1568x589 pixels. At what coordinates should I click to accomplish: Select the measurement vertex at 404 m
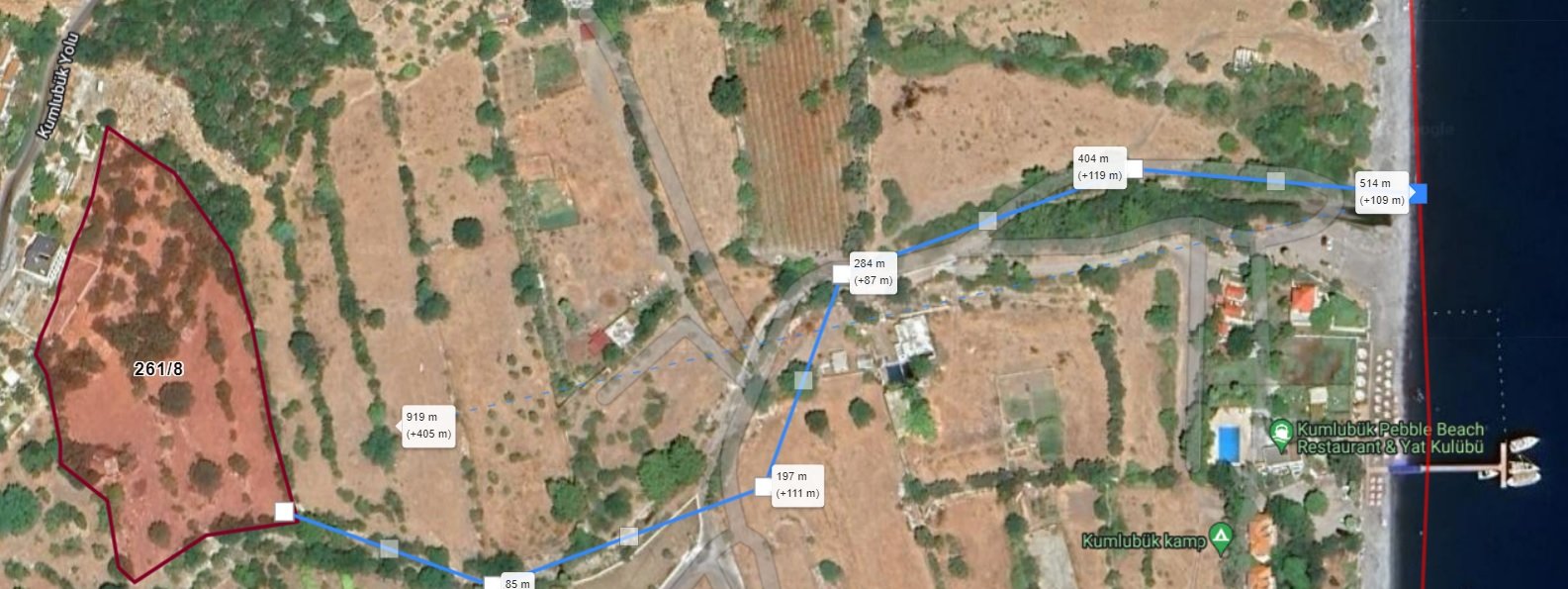[1134, 169]
